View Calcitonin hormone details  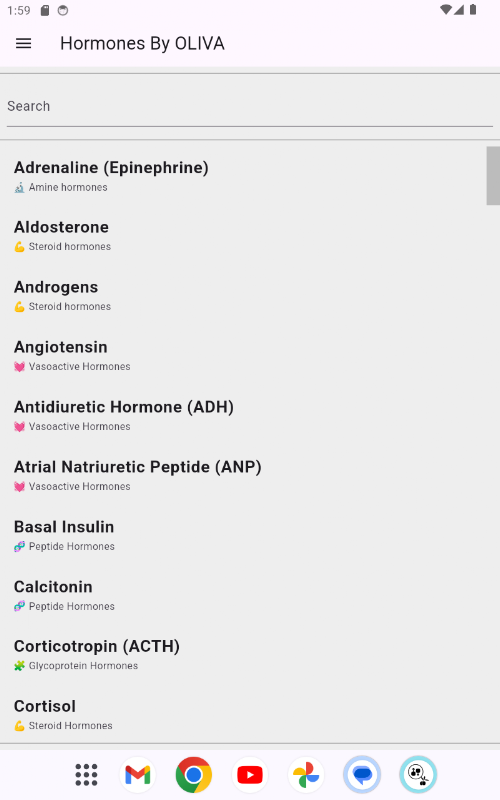(x=243, y=596)
